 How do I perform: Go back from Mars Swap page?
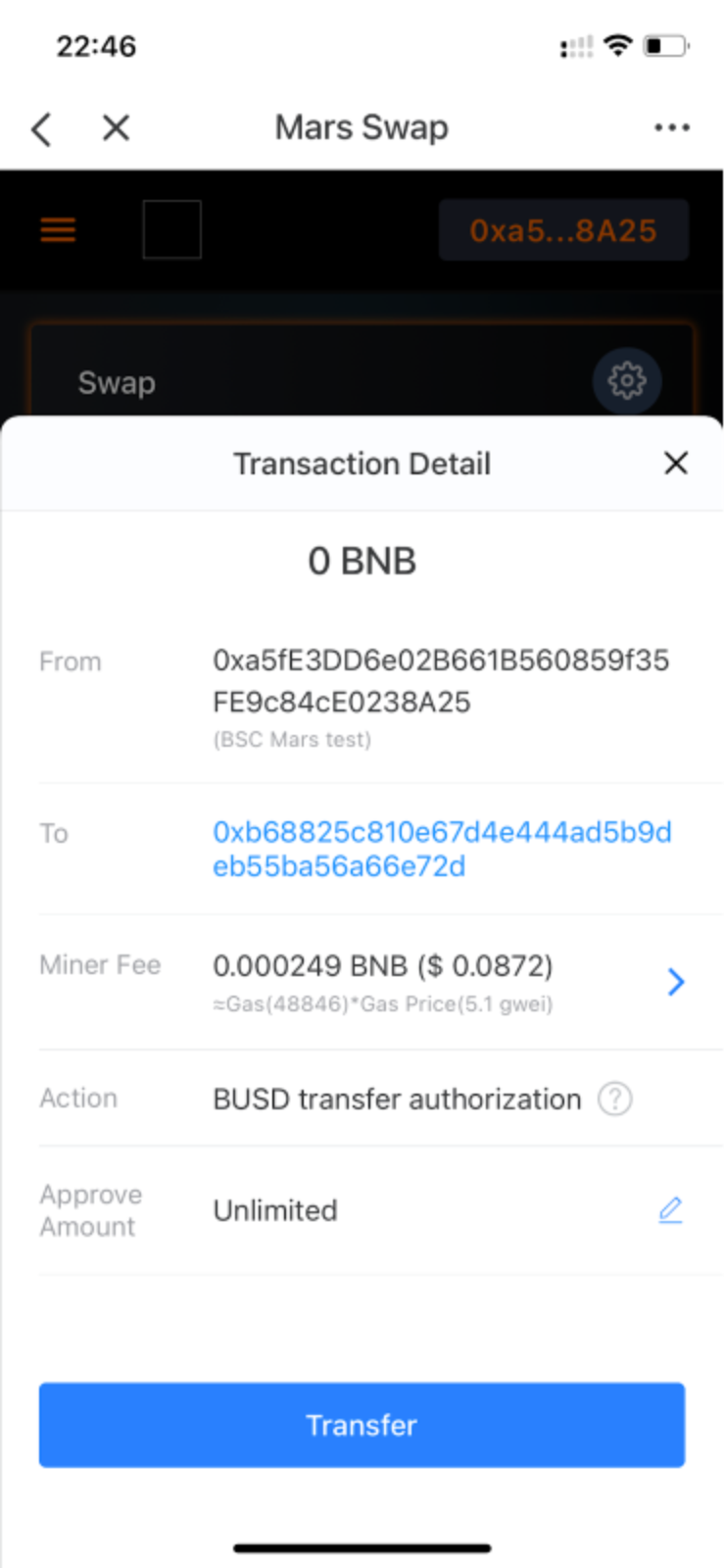point(41,128)
